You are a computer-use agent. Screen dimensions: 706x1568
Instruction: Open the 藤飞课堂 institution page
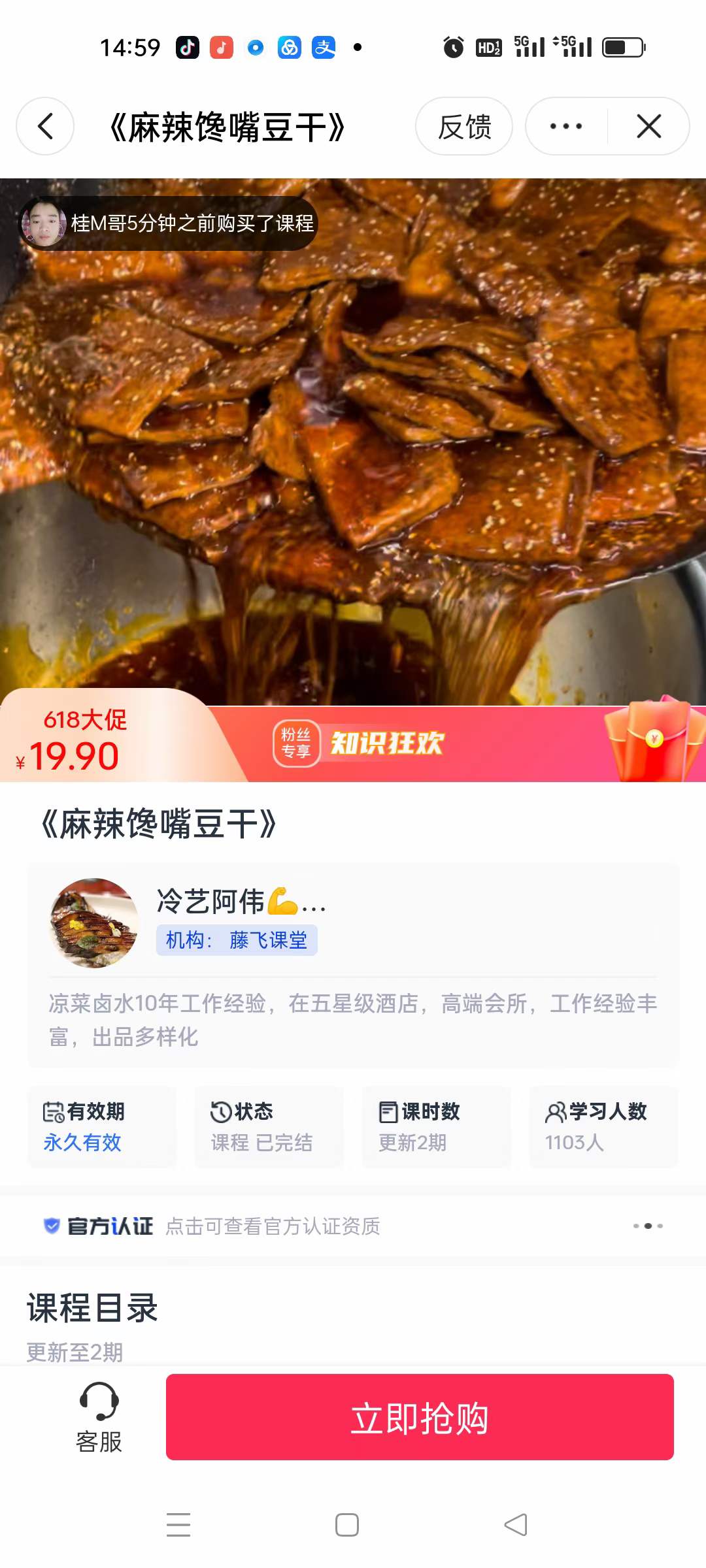click(x=264, y=939)
